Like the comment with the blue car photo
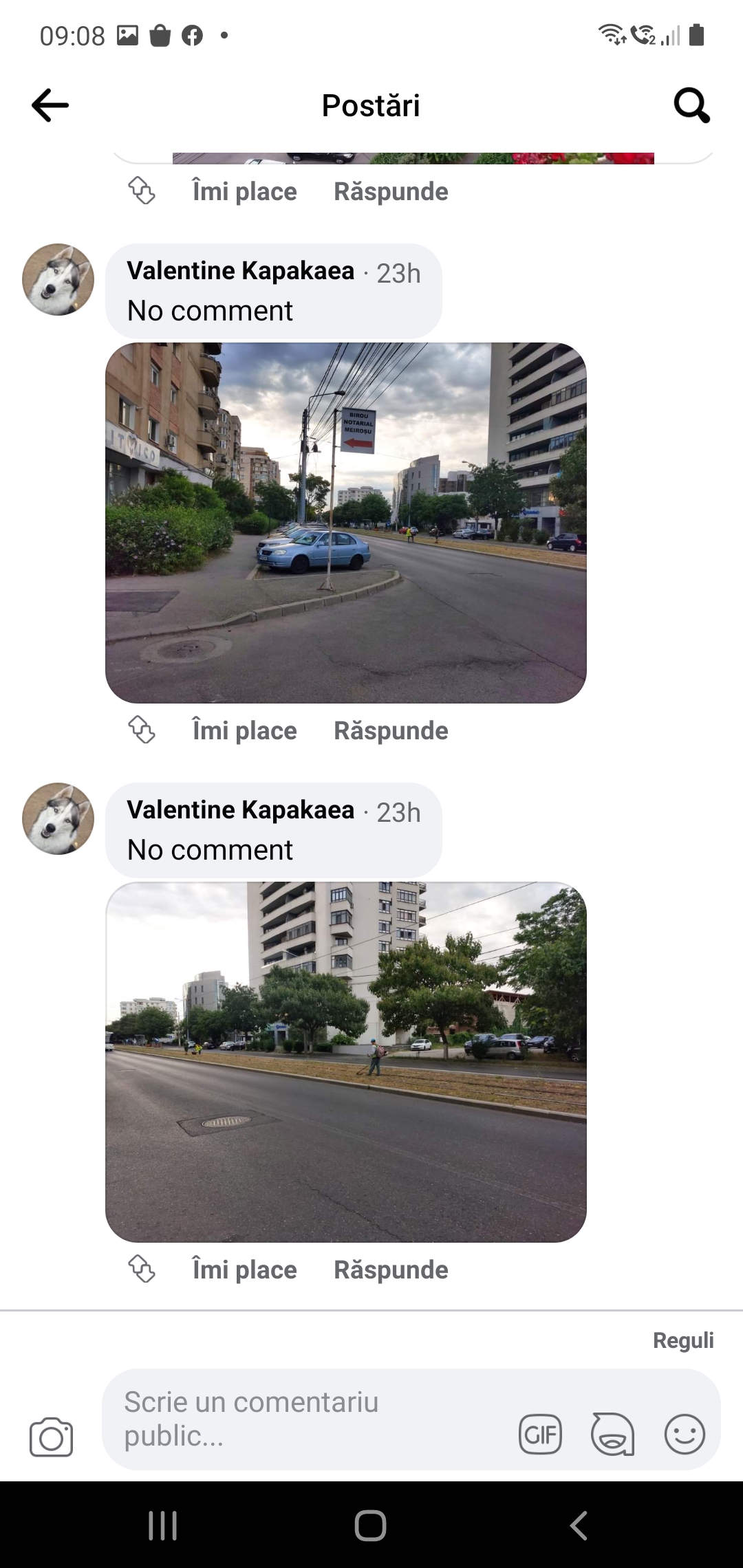743x1568 pixels. pyautogui.click(x=244, y=730)
